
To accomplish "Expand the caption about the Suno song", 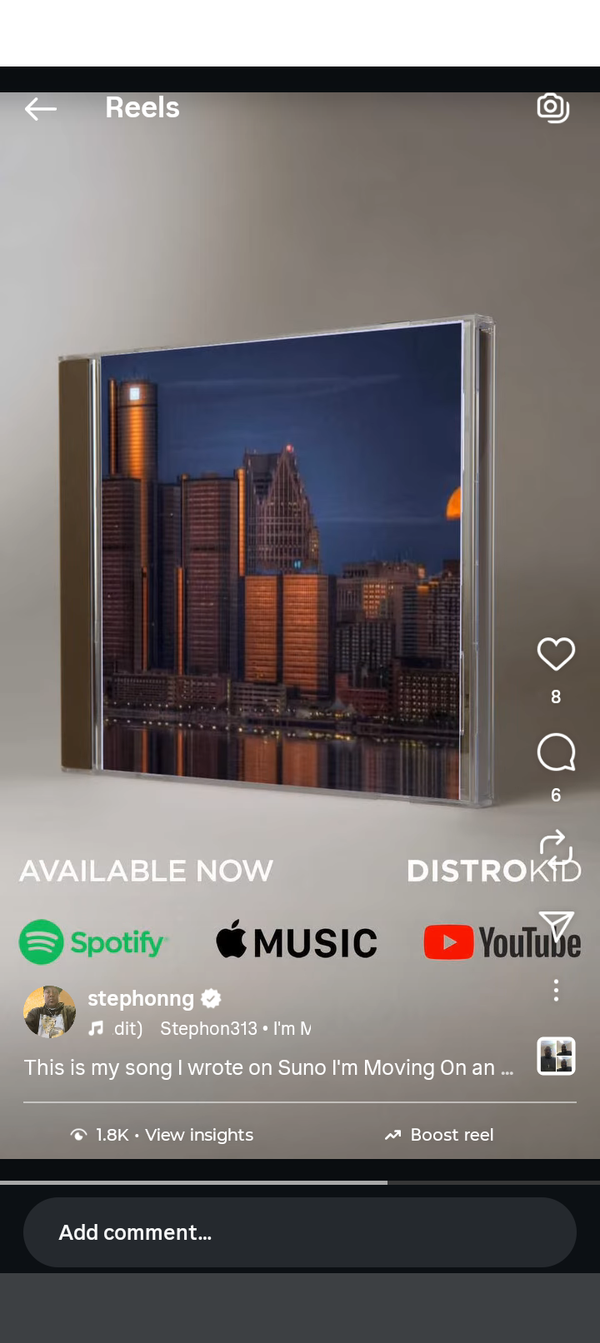I will point(268,1068).
